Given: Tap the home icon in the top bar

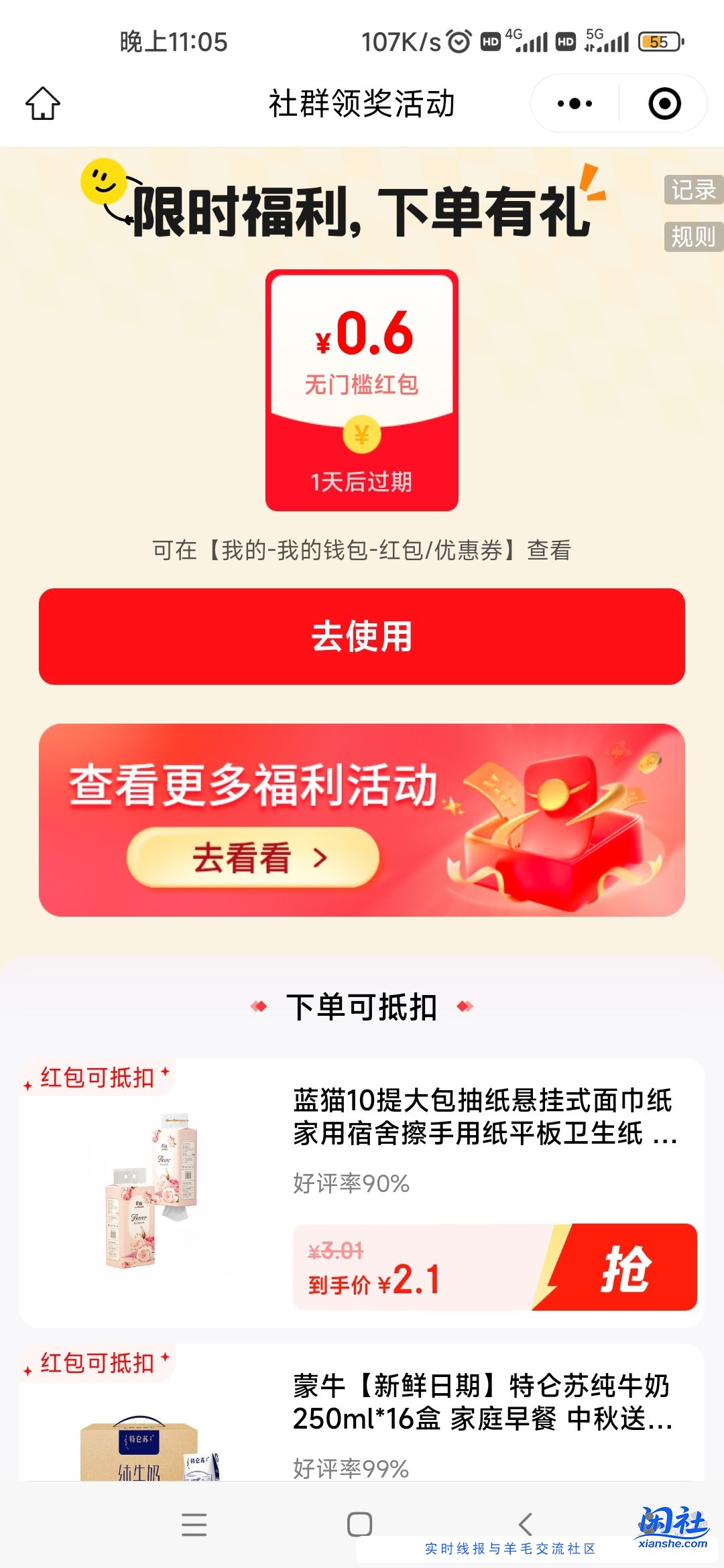Looking at the screenshot, I should point(44,104).
